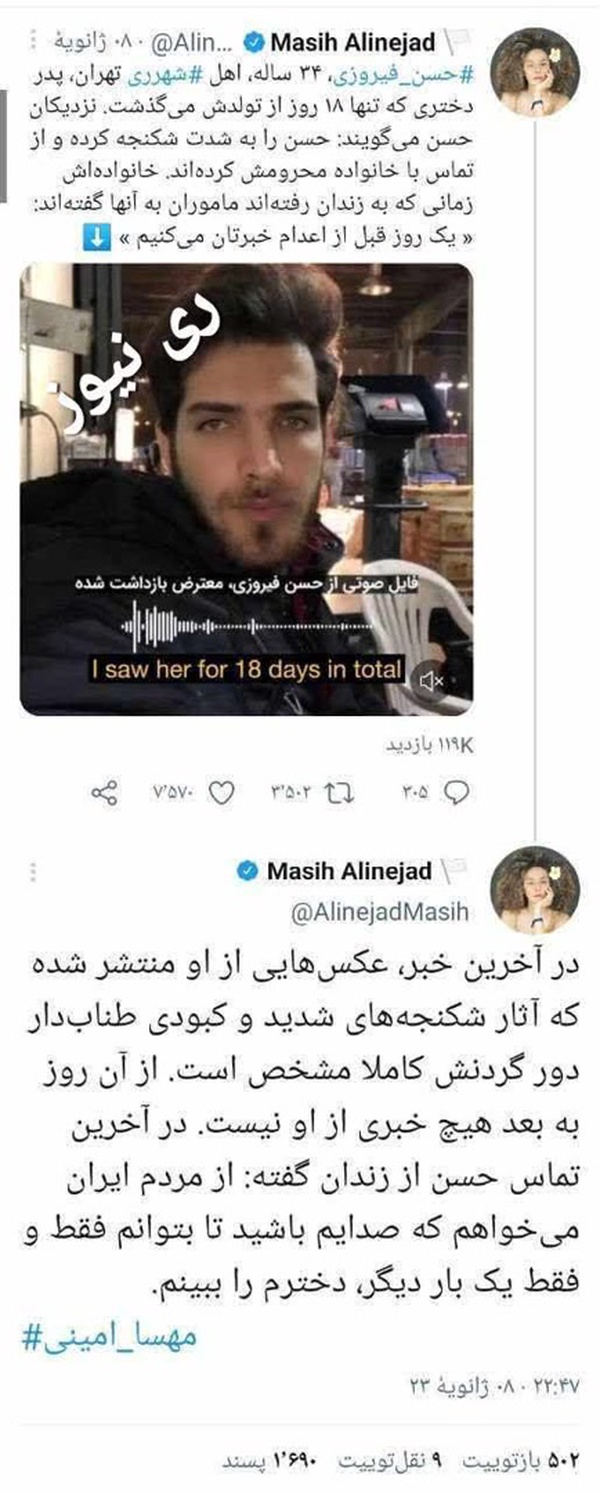Open the profile picture on the second tweet

(x=534, y=888)
